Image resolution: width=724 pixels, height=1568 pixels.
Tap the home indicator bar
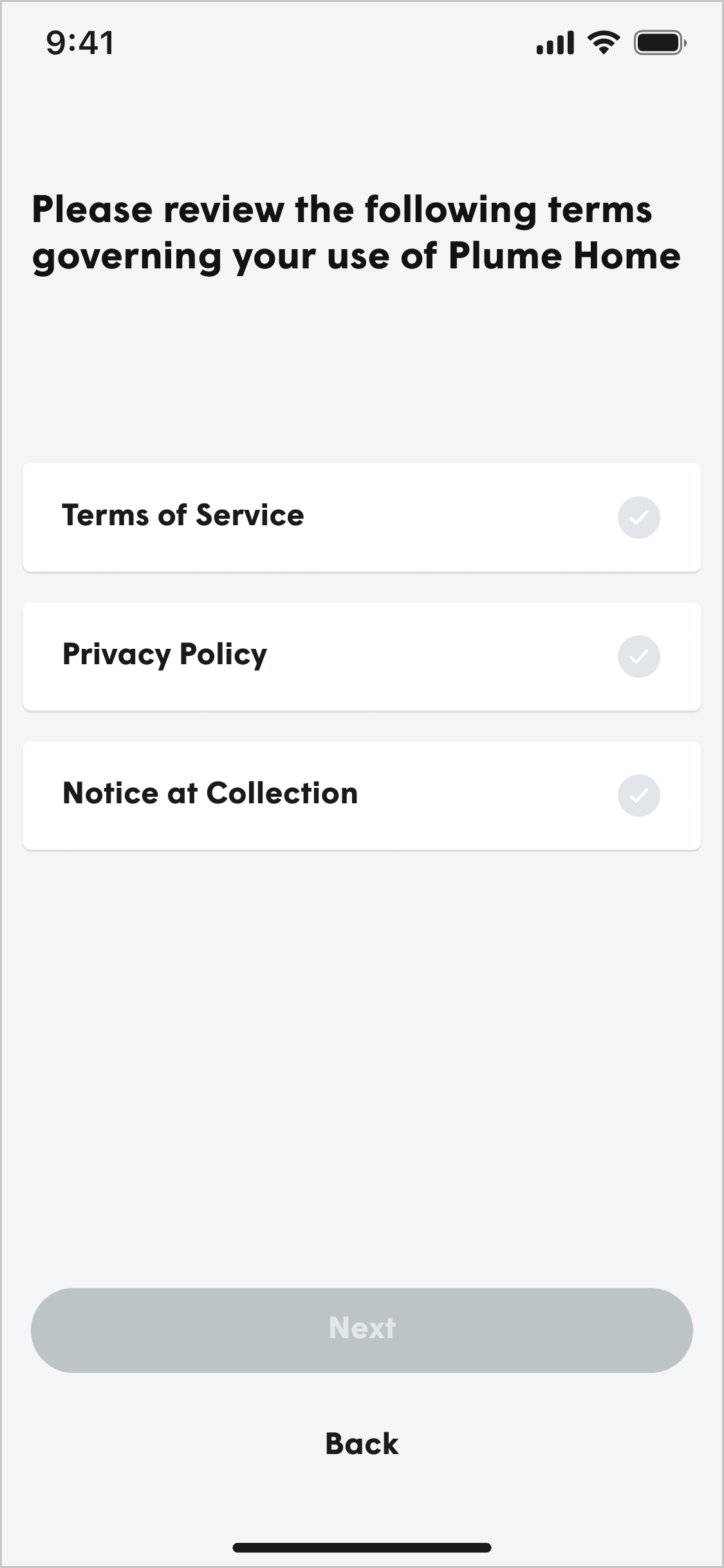(x=362, y=1547)
